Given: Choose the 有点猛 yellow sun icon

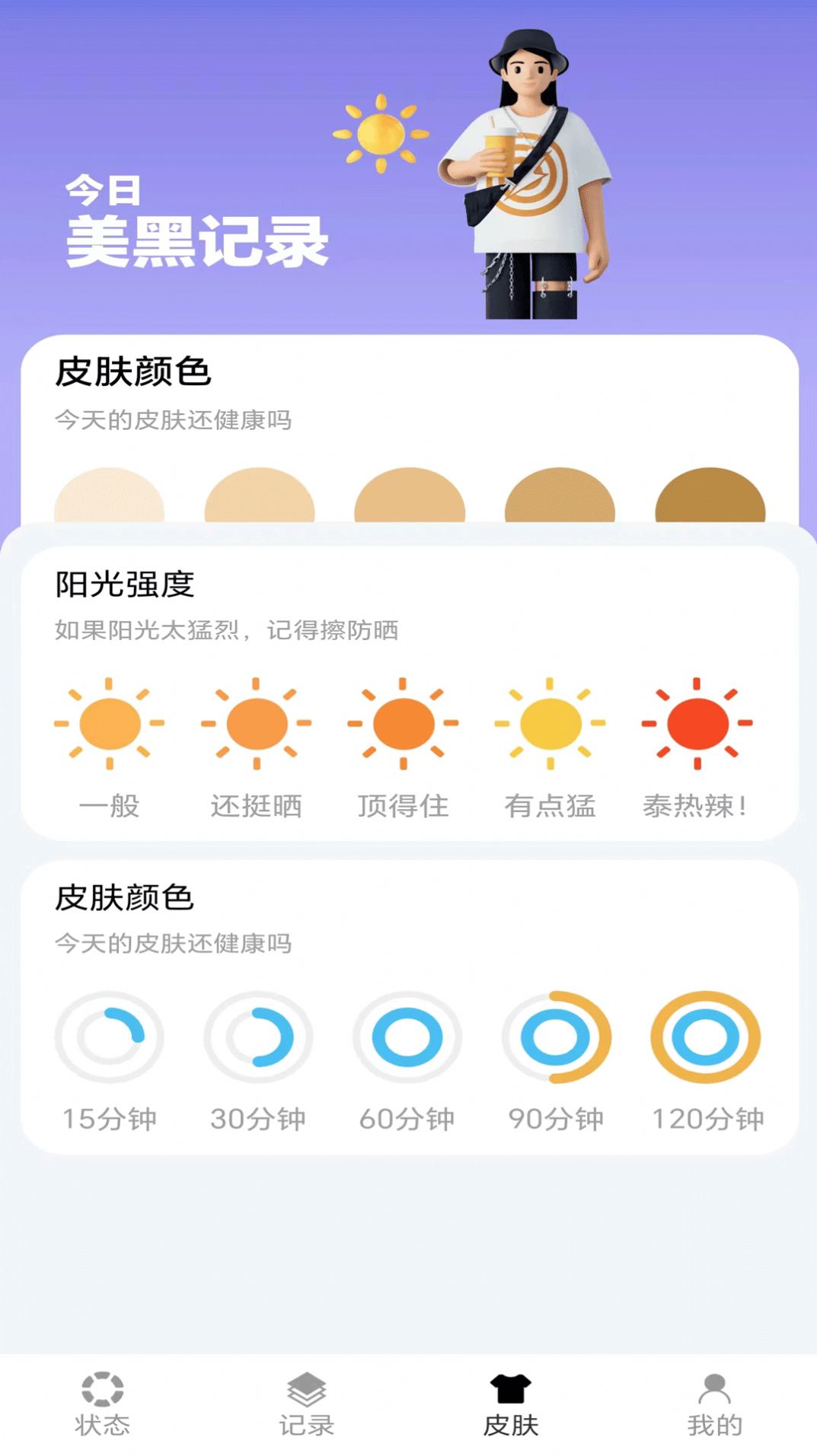Looking at the screenshot, I should [548, 723].
